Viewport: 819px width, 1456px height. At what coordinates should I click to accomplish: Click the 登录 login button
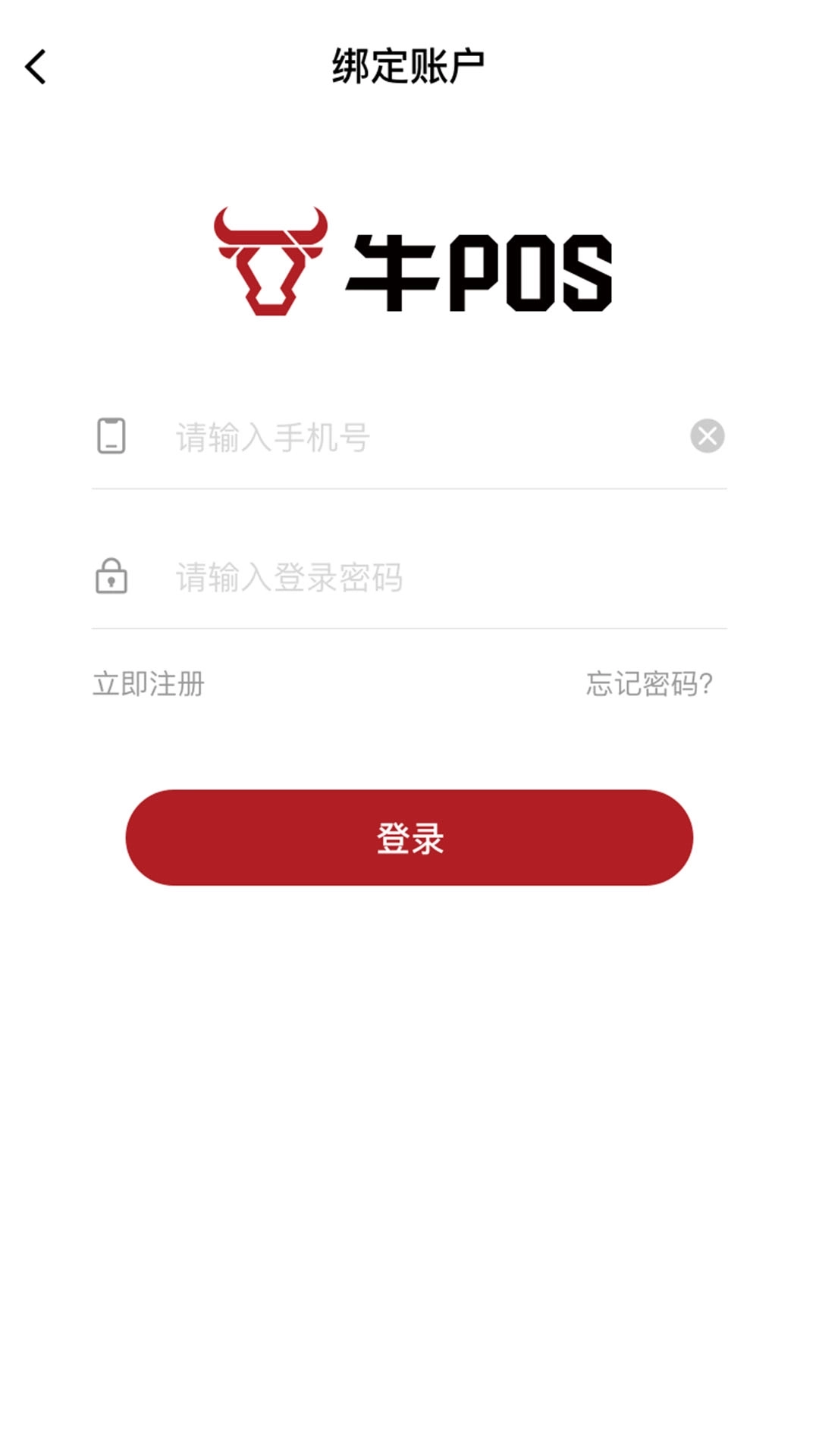[409, 838]
